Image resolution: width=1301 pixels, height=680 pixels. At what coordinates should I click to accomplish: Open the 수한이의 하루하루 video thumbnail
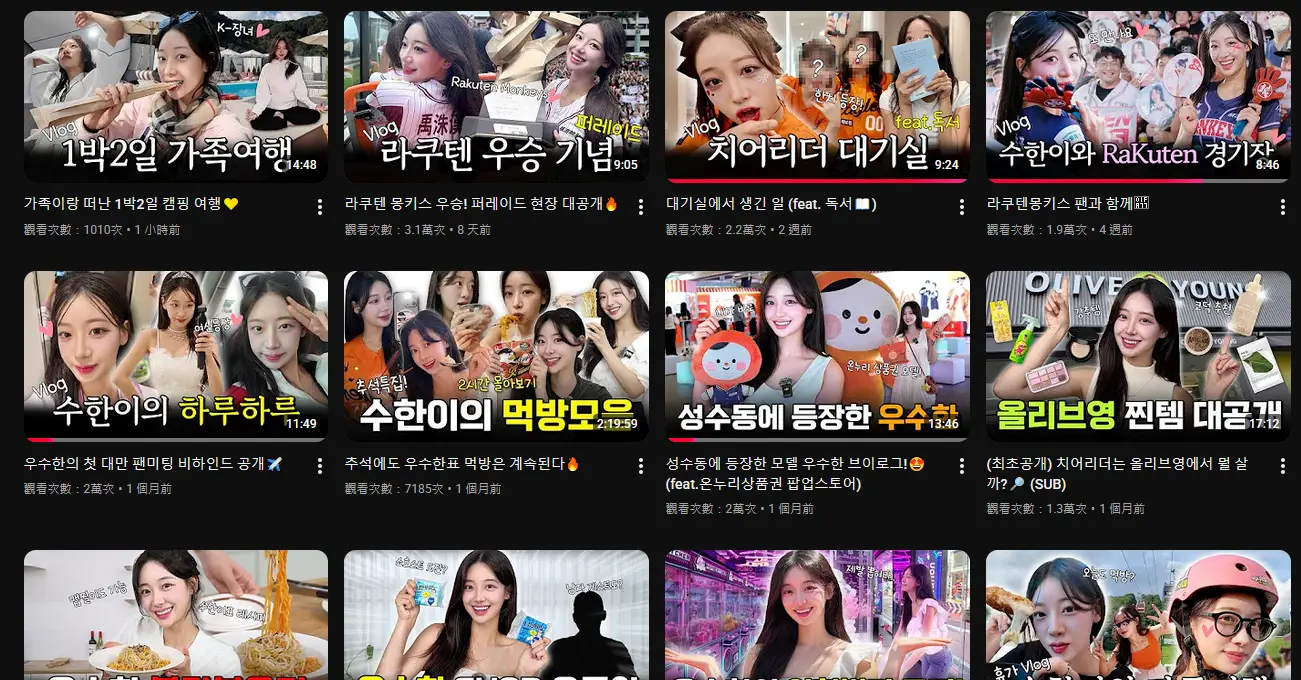(176, 355)
